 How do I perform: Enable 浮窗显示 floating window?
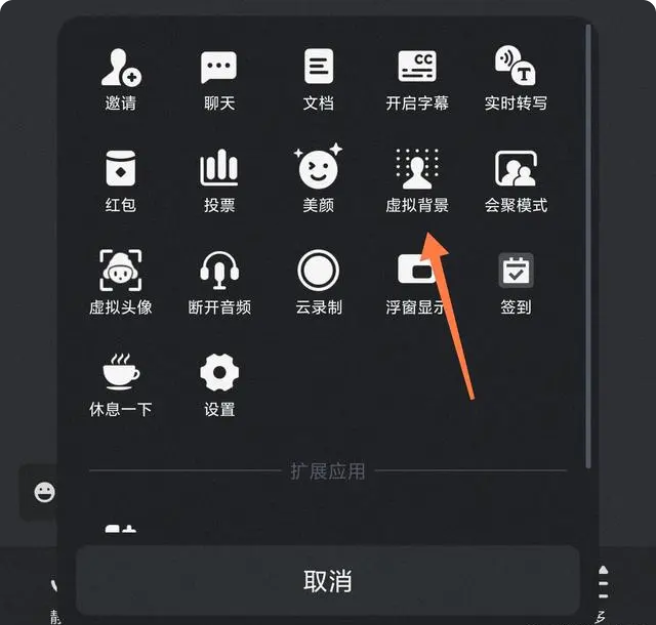(x=417, y=281)
